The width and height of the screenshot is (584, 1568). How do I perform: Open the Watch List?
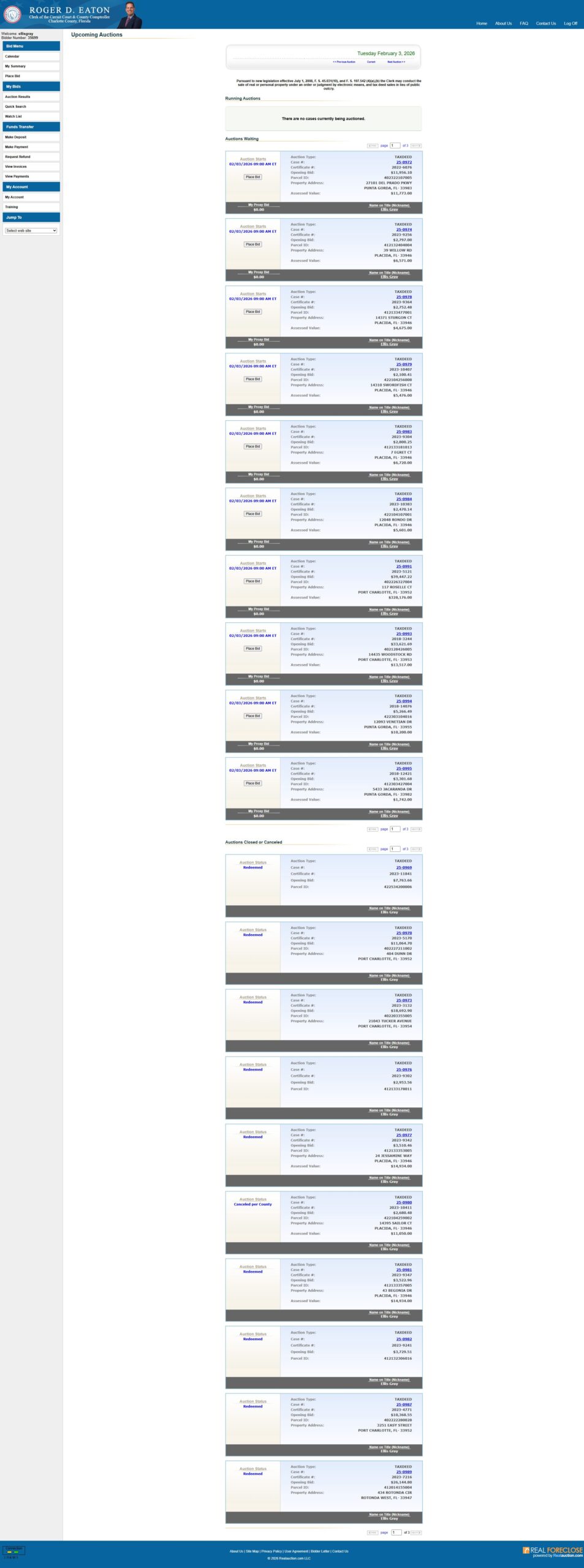click(13, 116)
